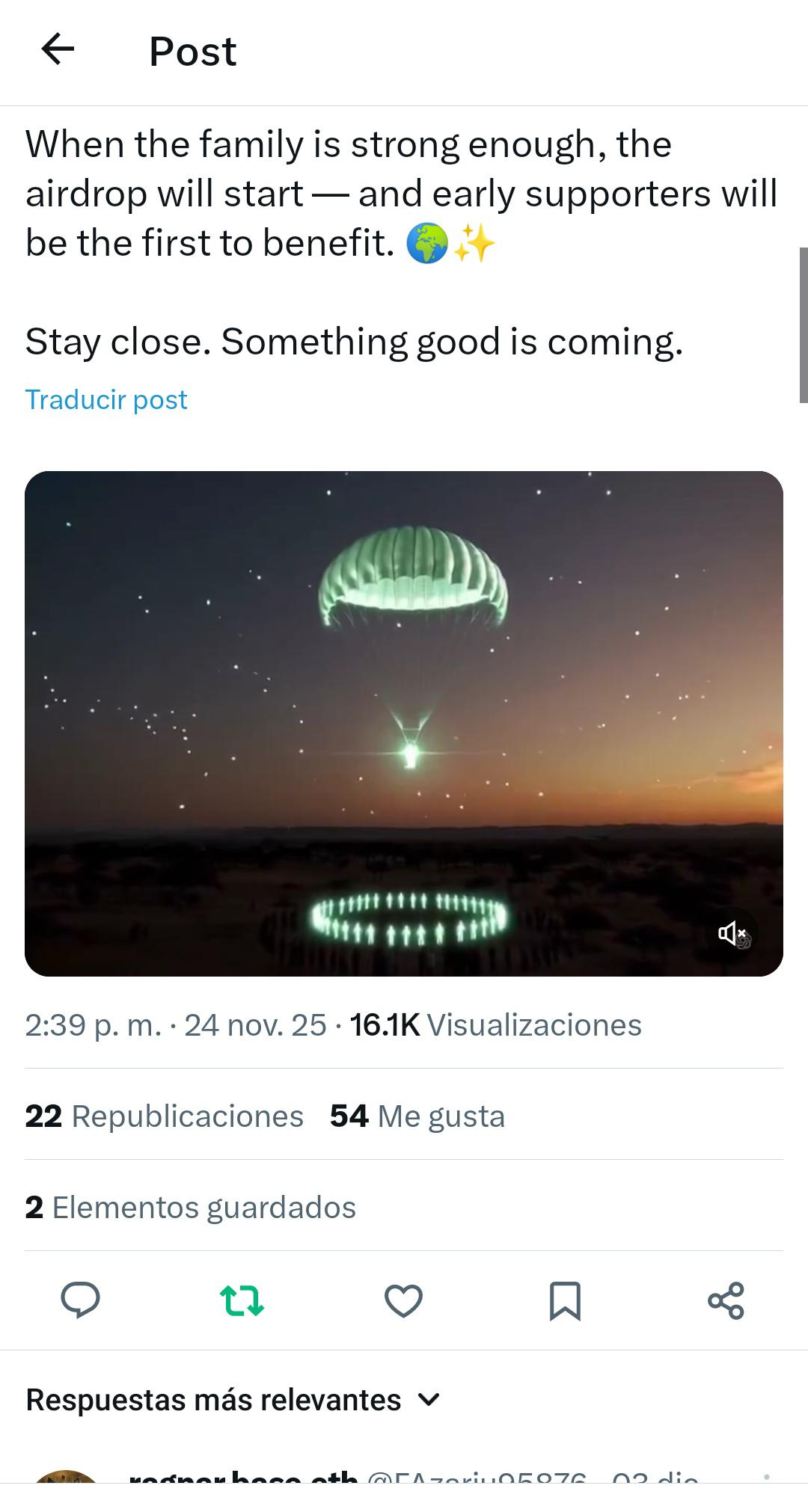This screenshot has height=1512, width=808.
Task: View the 54 Me gusta list
Action: pyautogui.click(x=417, y=1116)
